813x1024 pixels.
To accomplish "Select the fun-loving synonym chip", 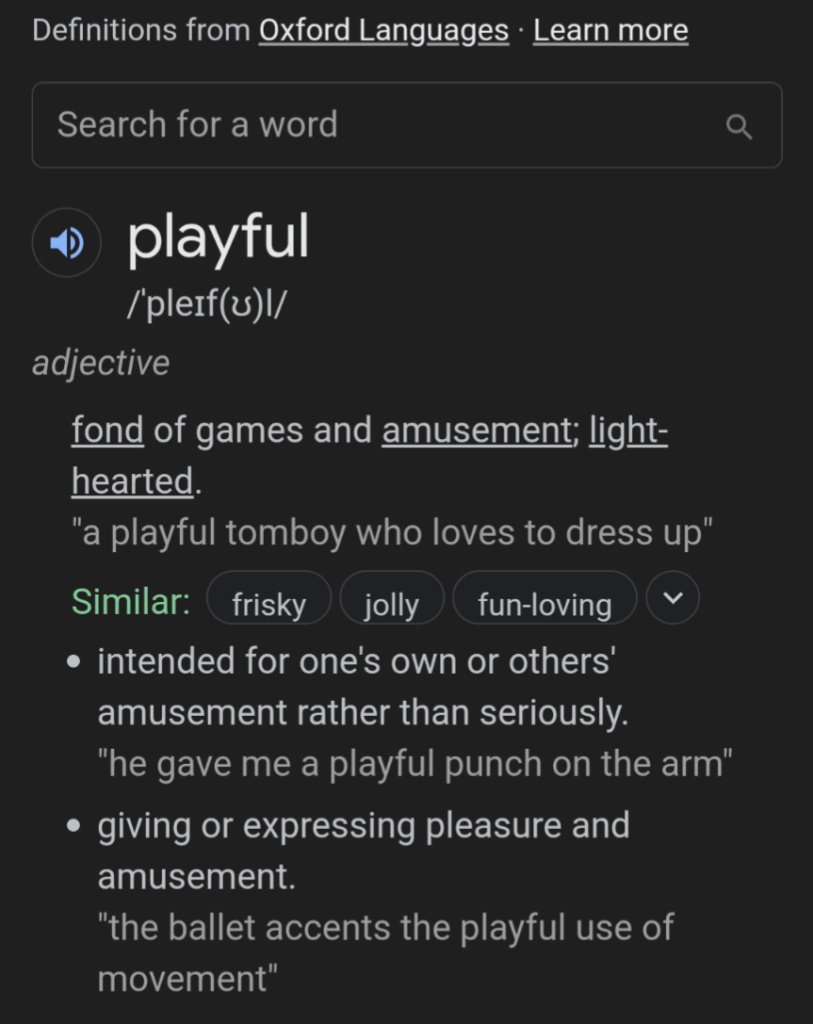I will [544, 603].
